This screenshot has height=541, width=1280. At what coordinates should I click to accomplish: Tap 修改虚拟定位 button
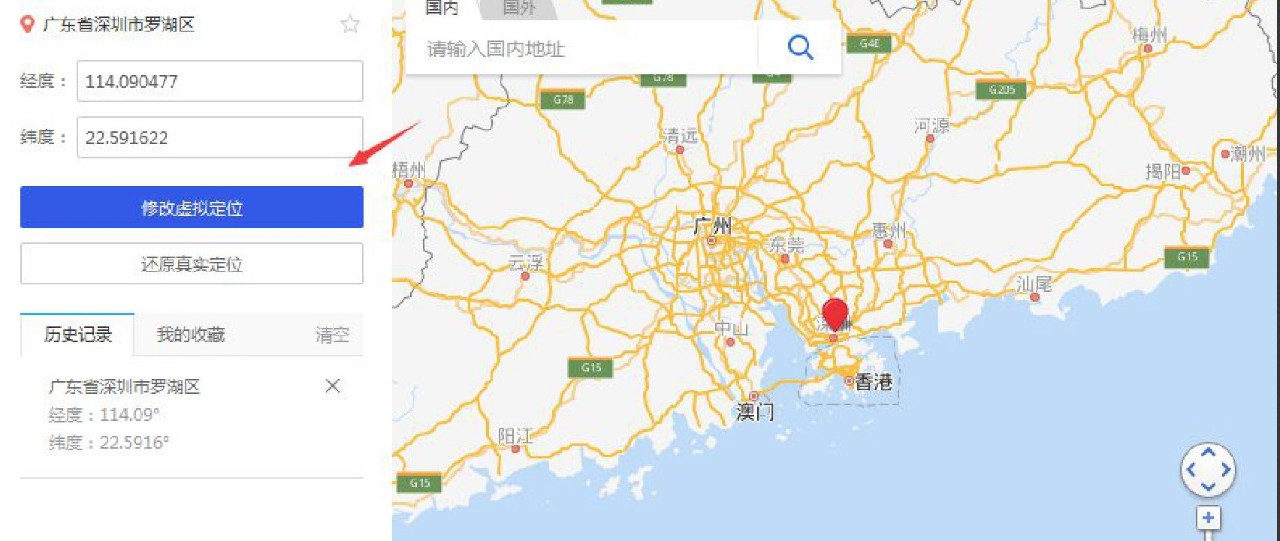[192, 208]
